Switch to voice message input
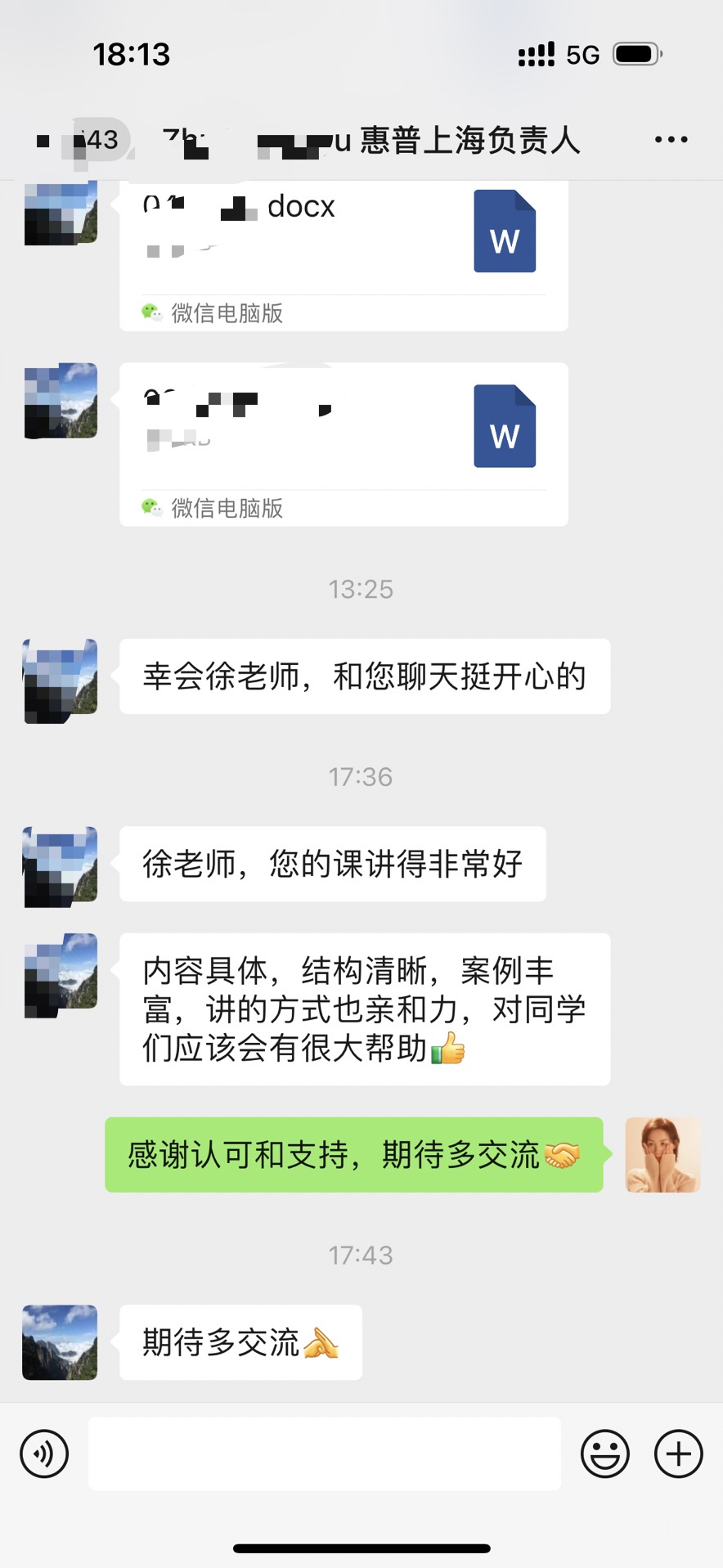 point(44,1453)
